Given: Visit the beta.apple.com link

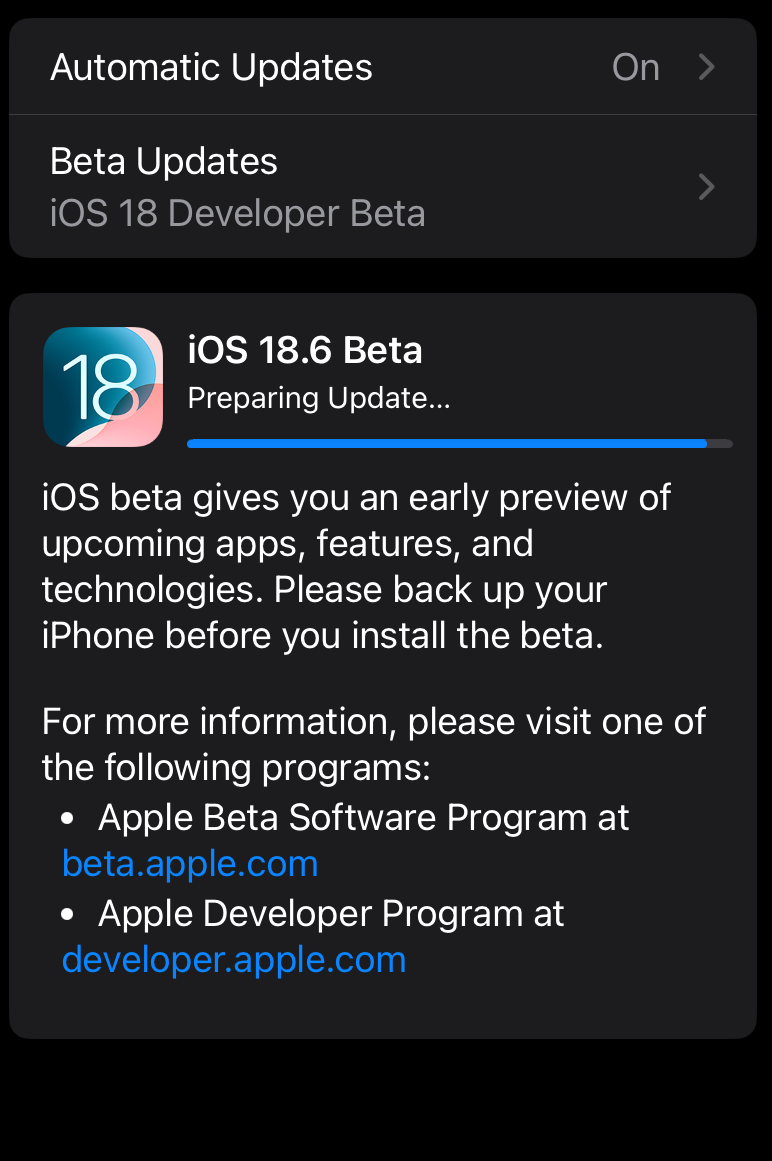Looking at the screenshot, I should coord(190,864).
